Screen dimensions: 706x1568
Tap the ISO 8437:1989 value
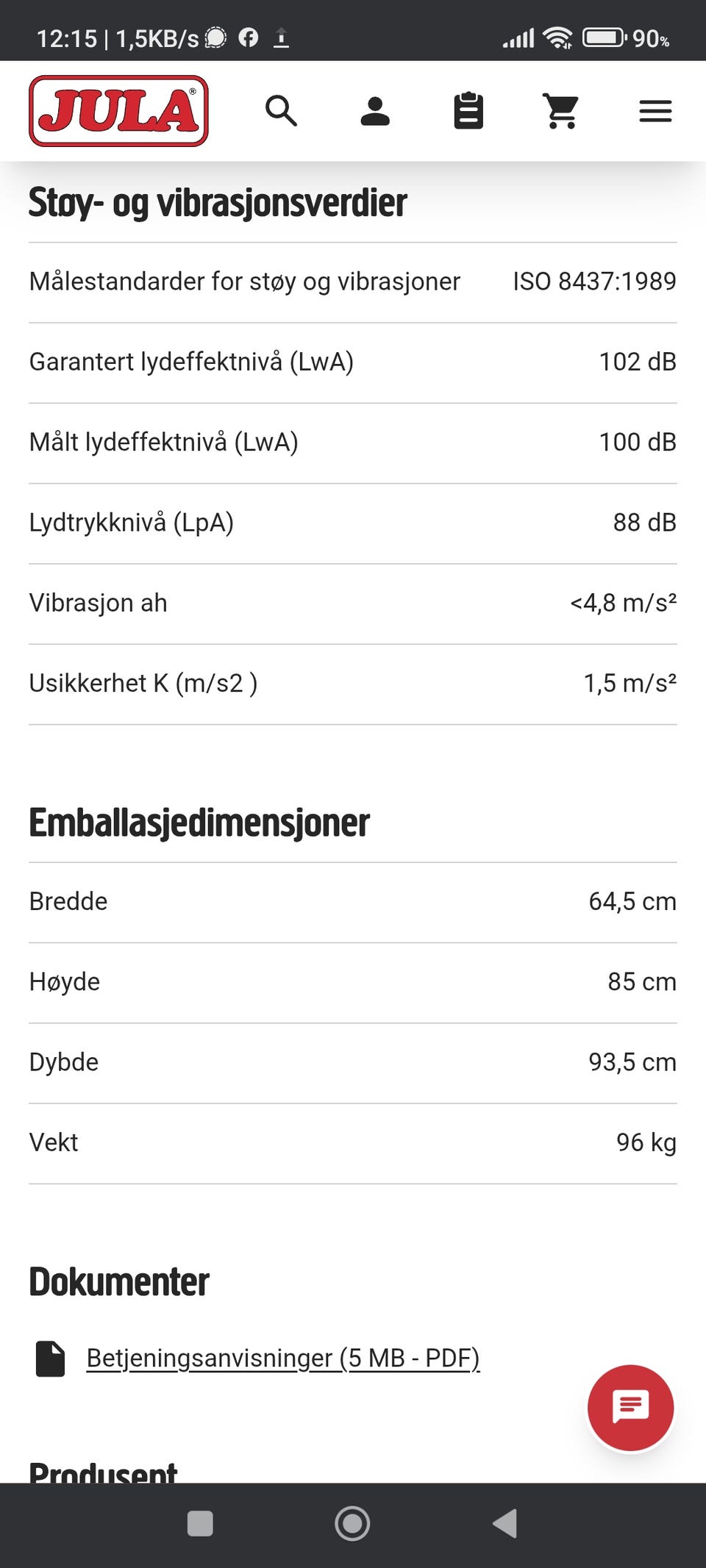[594, 281]
